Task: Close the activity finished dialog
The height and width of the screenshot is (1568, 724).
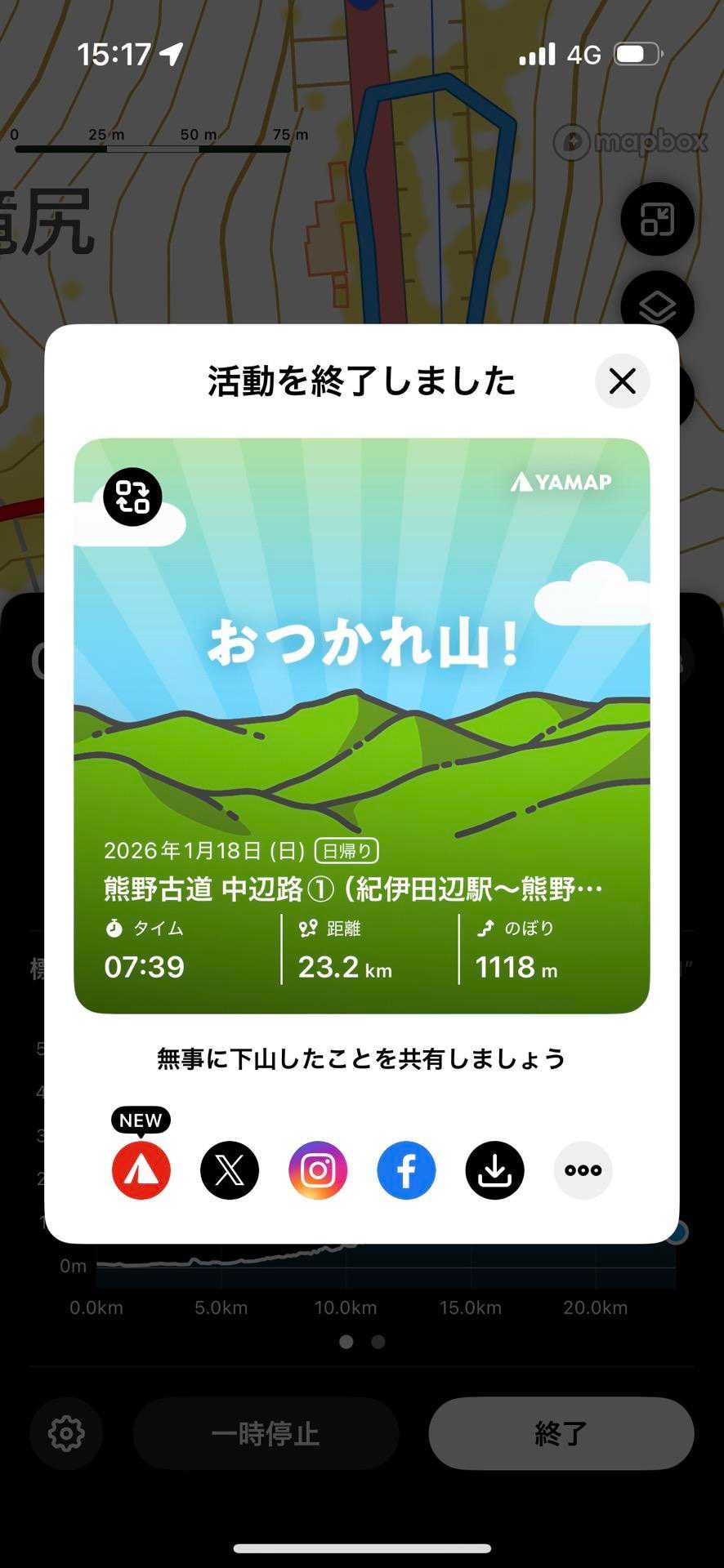Action: (622, 381)
